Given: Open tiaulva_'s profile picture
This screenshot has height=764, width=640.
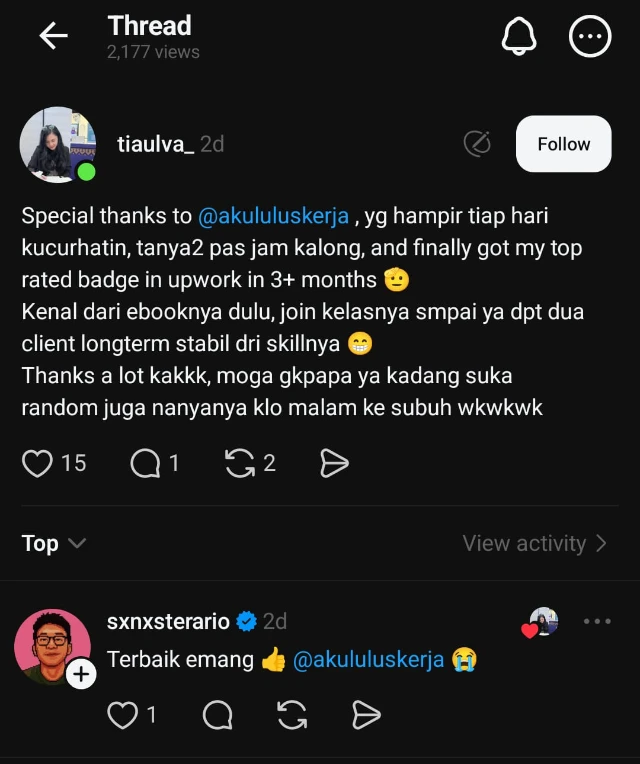Looking at the screenshot, I should click(57, 145).
